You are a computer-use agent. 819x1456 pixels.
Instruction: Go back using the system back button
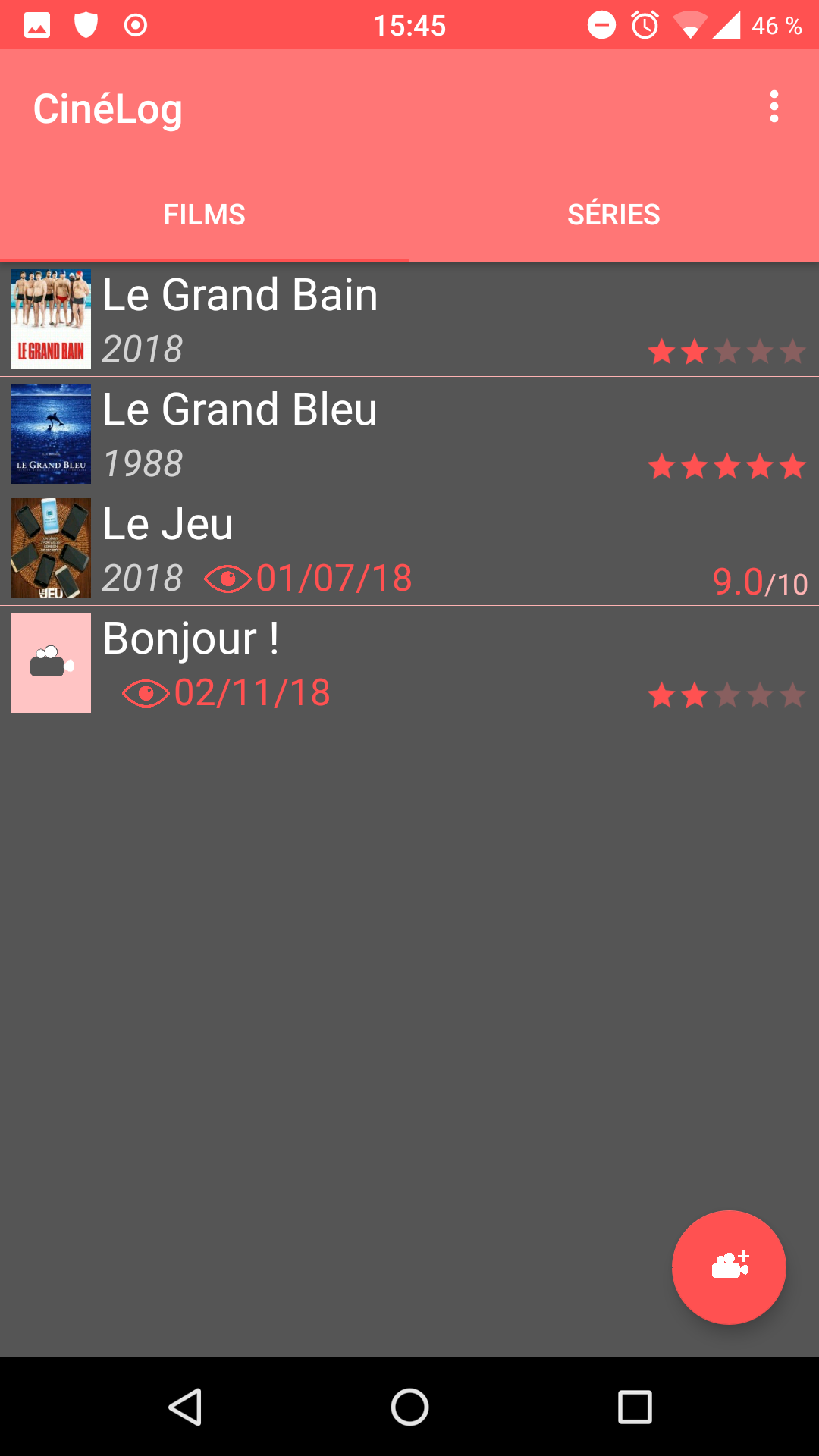(185, 1407)
